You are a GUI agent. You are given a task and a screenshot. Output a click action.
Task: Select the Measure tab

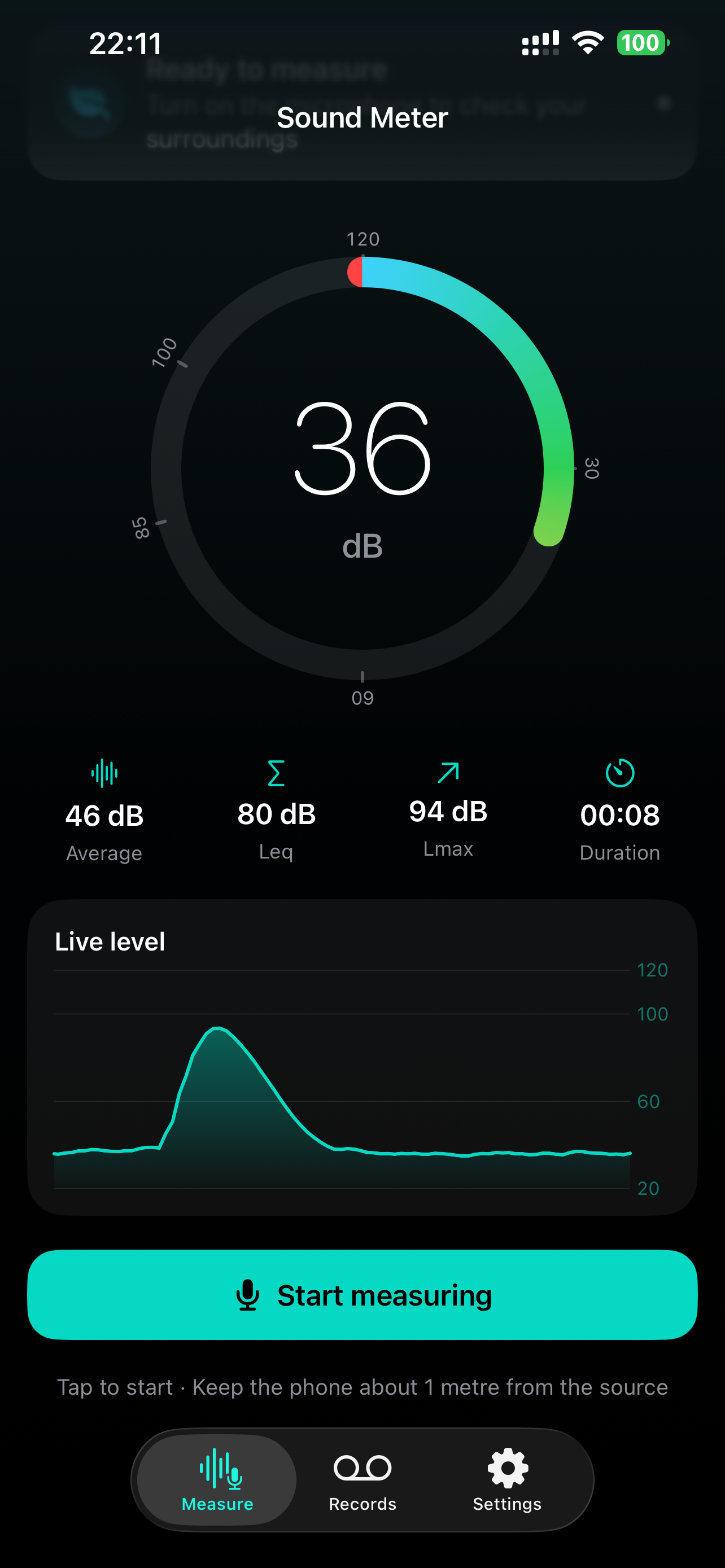[217, 1481]
